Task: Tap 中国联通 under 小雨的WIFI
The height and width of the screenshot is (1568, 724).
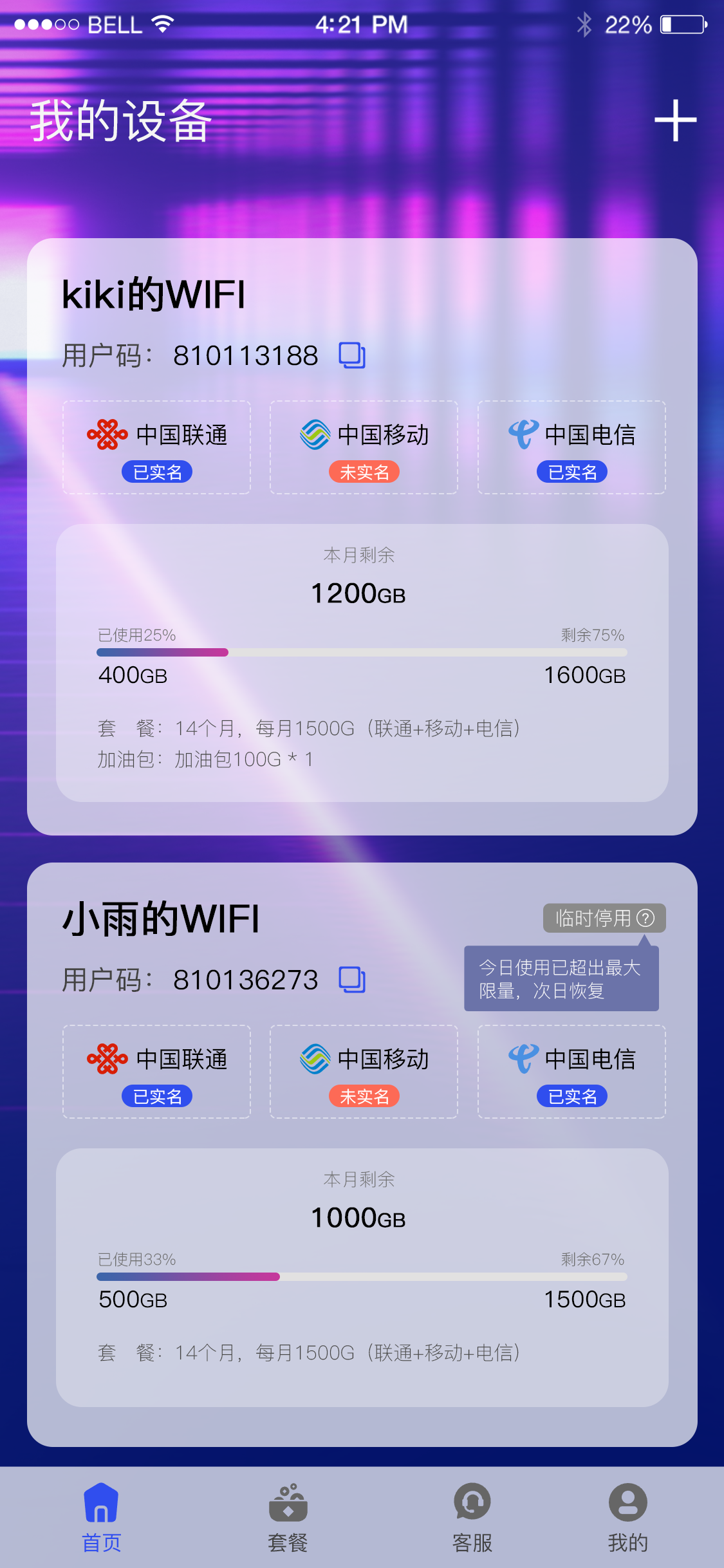Action: 156,1072
